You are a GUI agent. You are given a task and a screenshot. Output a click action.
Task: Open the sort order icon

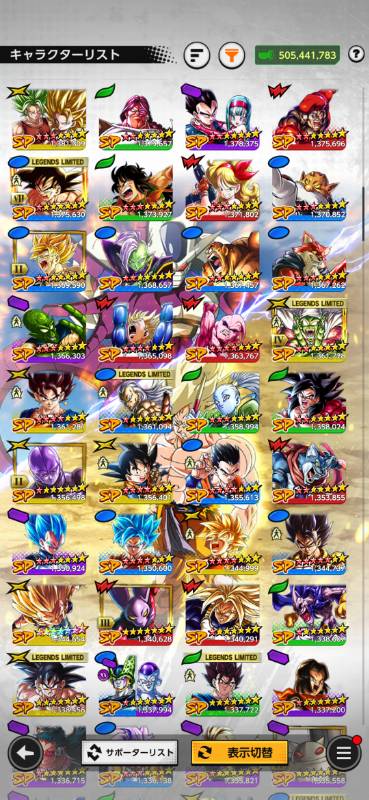196,55
